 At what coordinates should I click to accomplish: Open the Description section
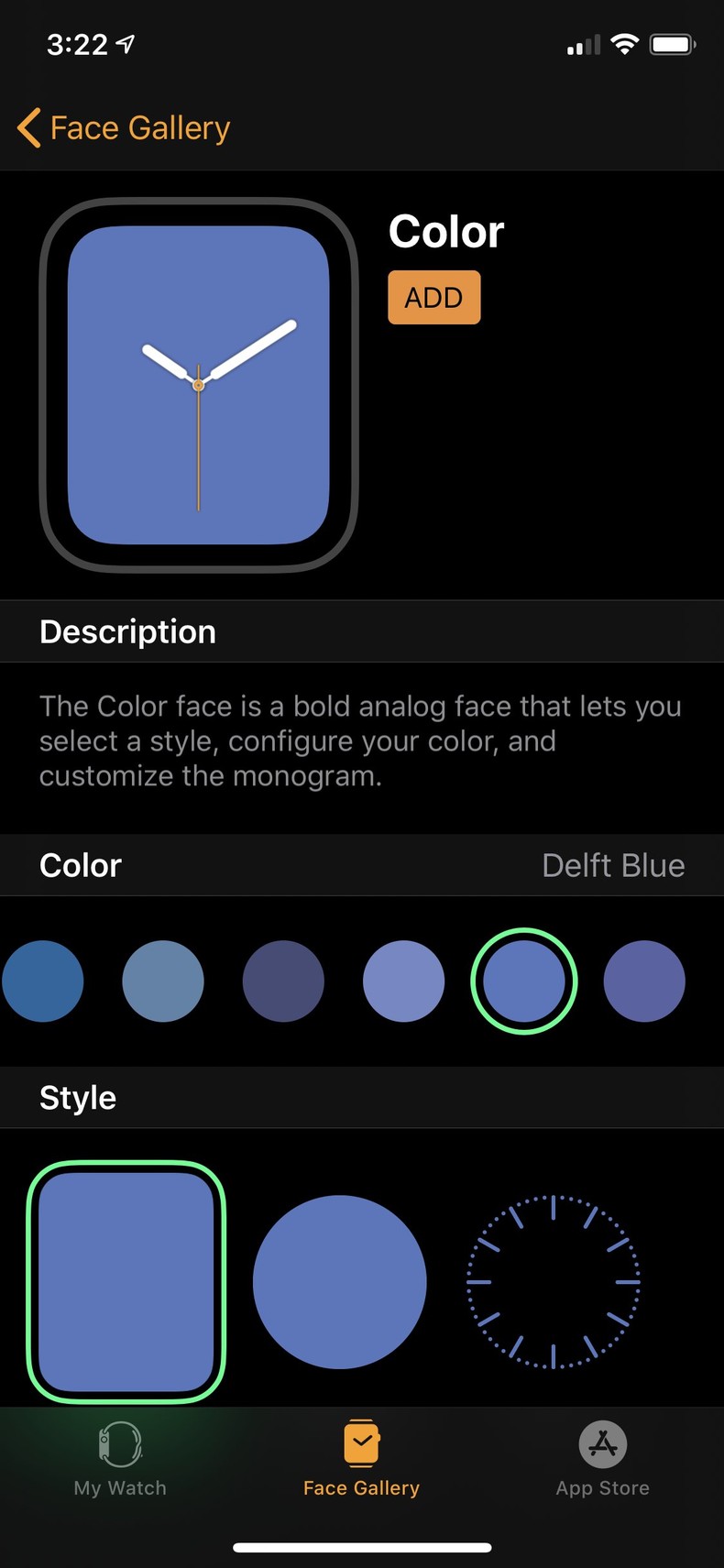click(x=127, y=631)
